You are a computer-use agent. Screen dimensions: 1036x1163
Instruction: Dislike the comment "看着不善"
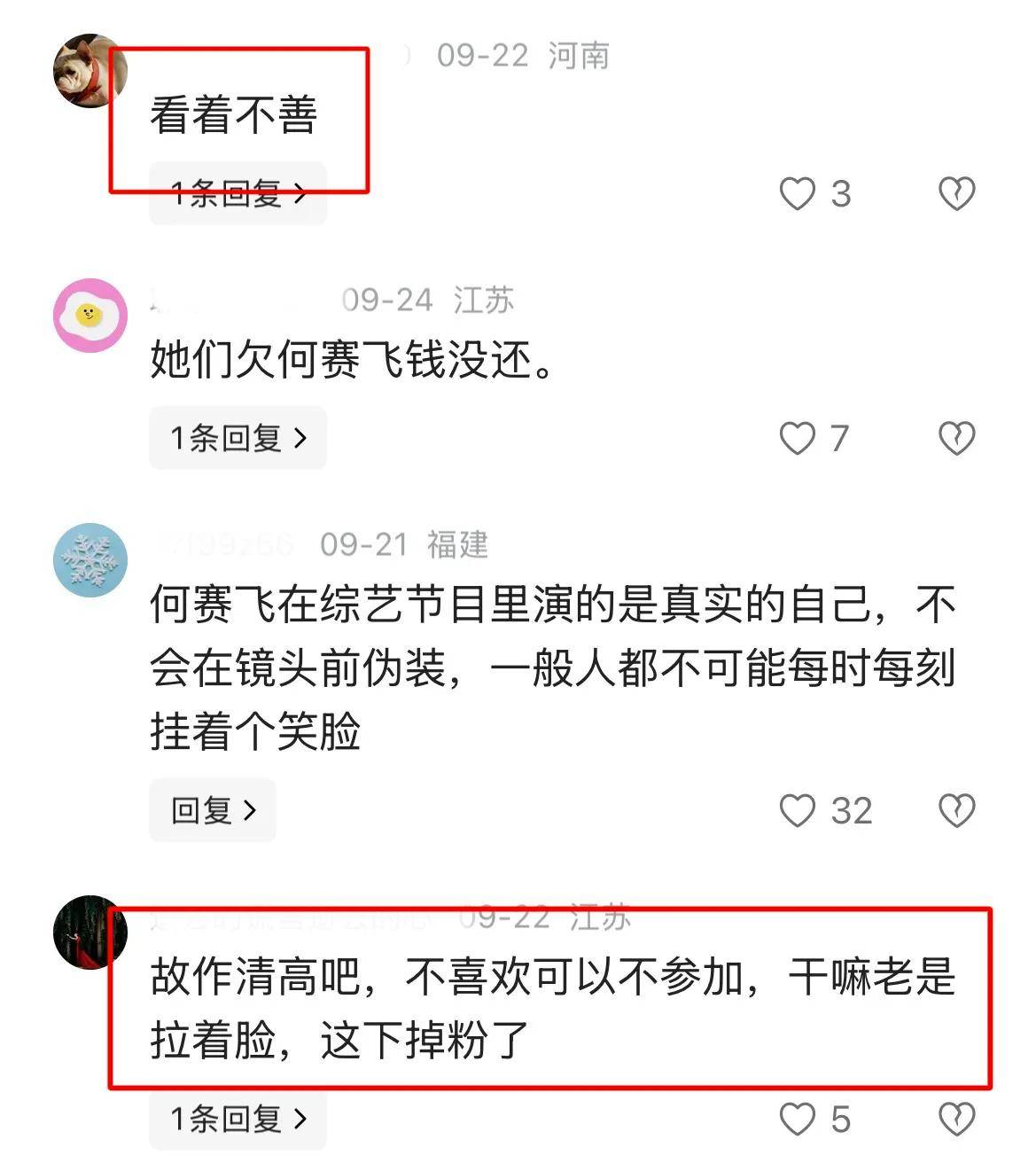click(x=956, y=193)
